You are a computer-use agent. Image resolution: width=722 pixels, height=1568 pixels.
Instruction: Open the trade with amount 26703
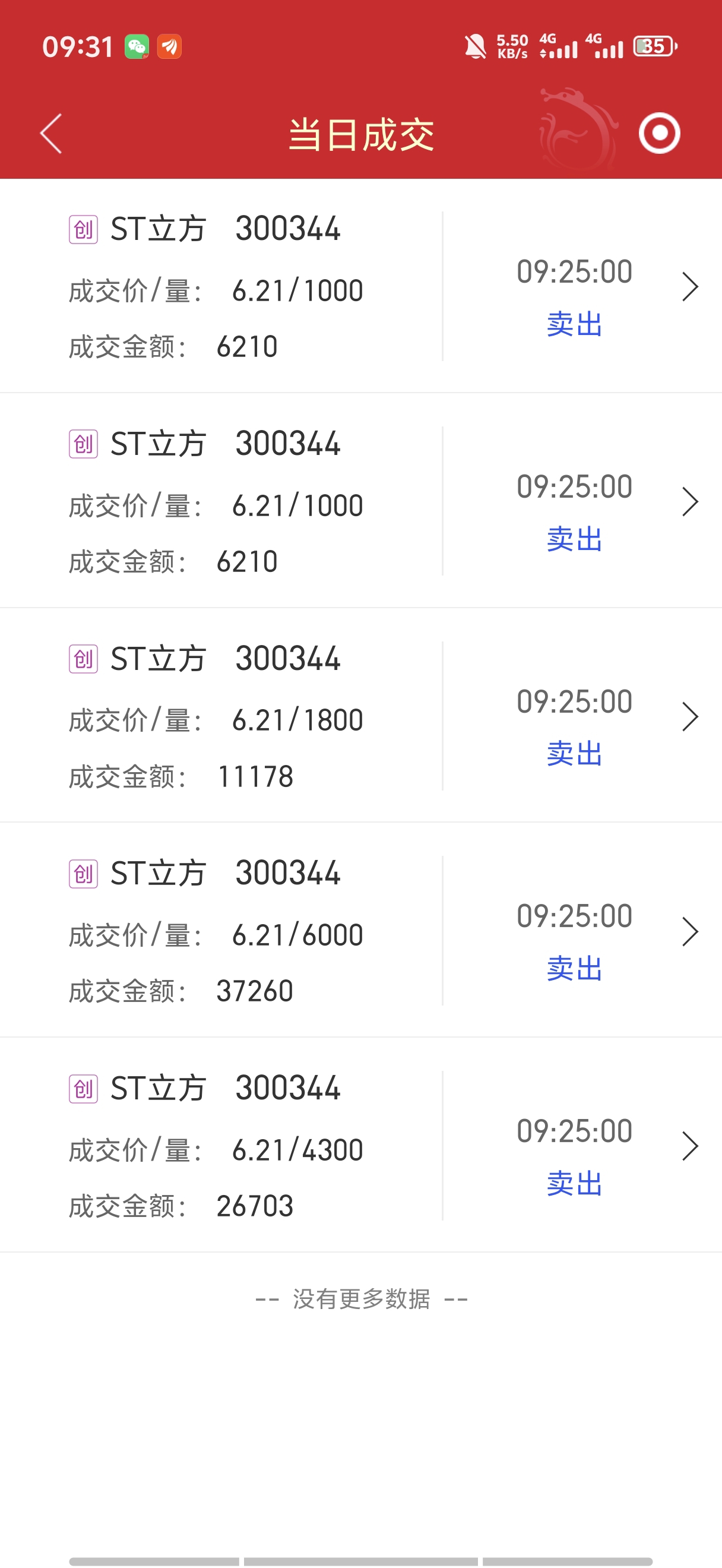(x=360, y=1145)
